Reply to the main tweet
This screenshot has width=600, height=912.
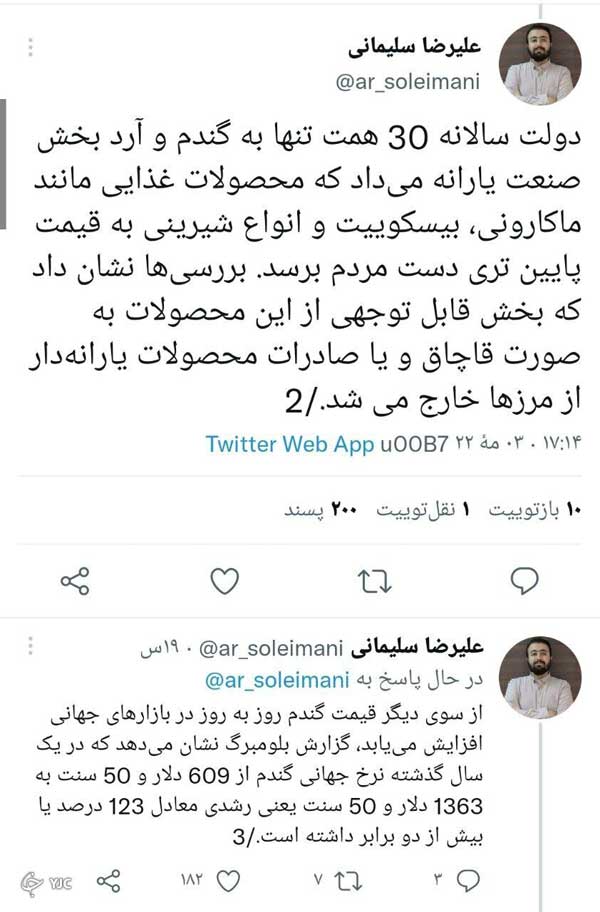coord(525,580)
